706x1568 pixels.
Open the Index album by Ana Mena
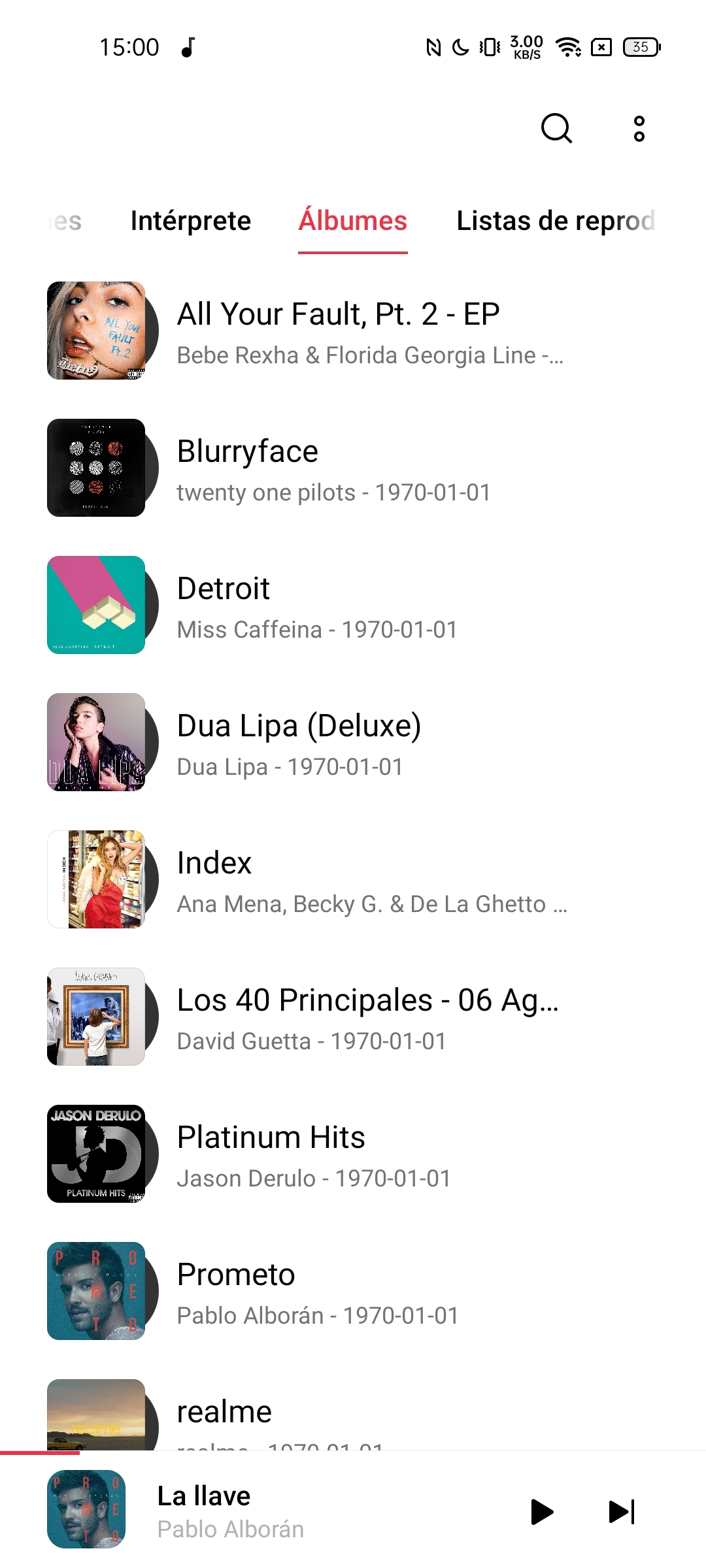[353, 879]
